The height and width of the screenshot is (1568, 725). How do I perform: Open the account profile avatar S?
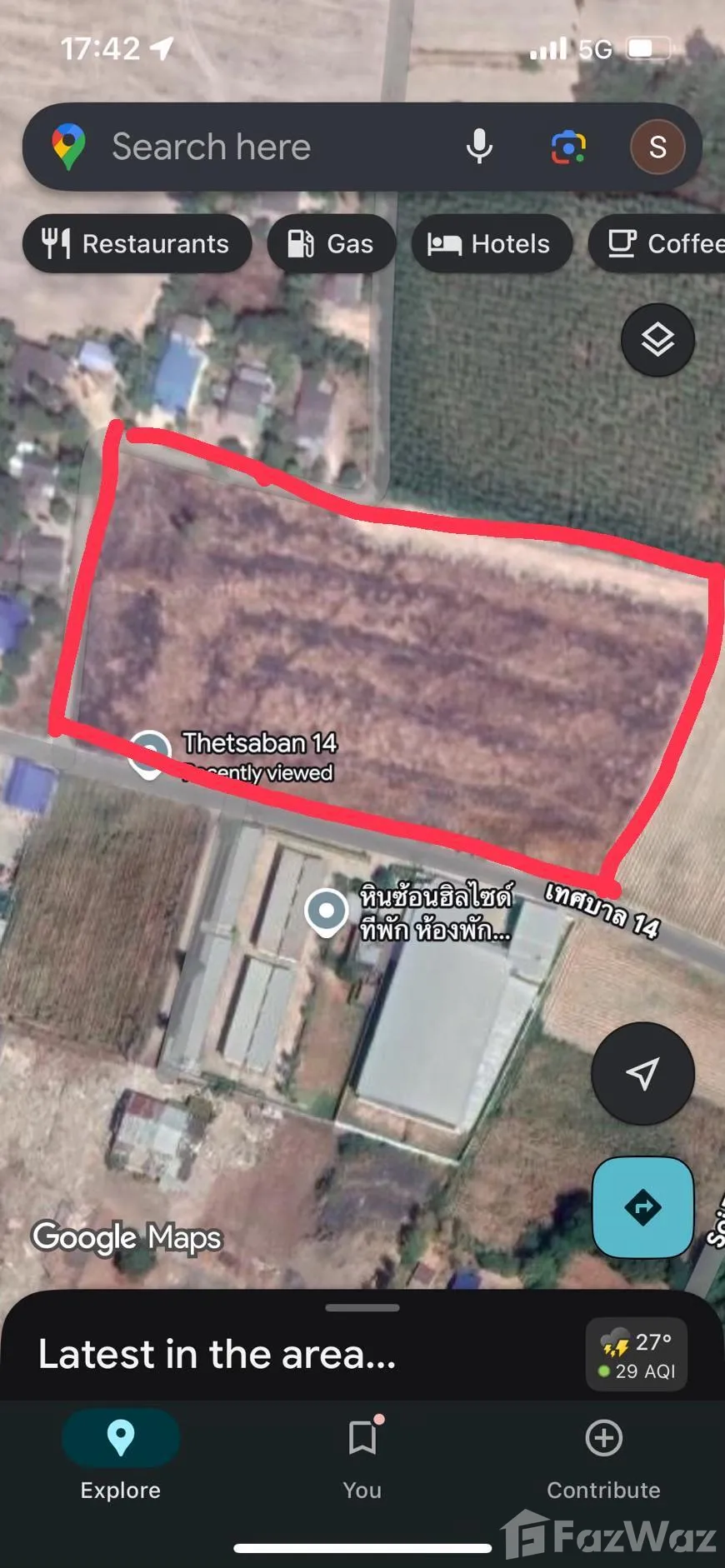point(657,147)
